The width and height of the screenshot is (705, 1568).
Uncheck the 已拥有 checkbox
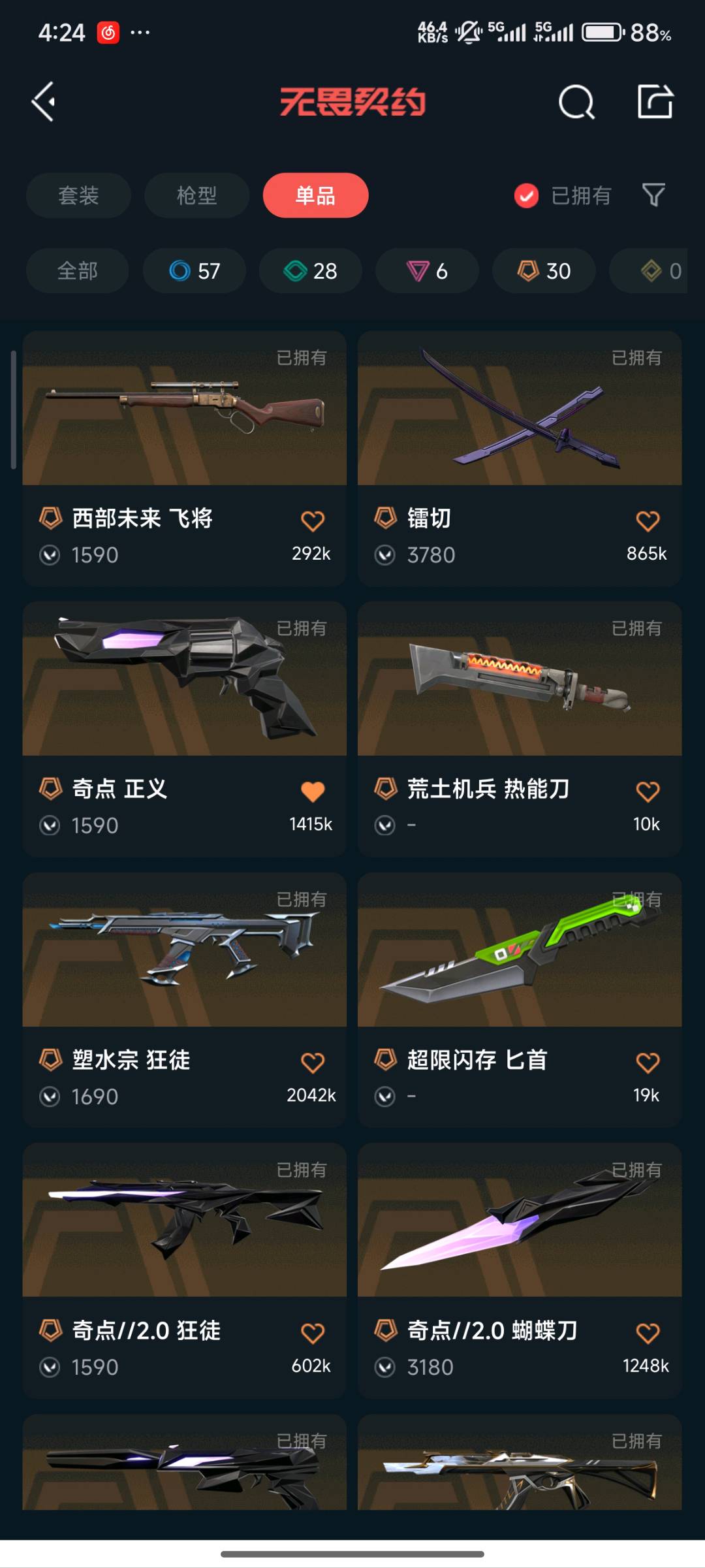coord(527,195)
